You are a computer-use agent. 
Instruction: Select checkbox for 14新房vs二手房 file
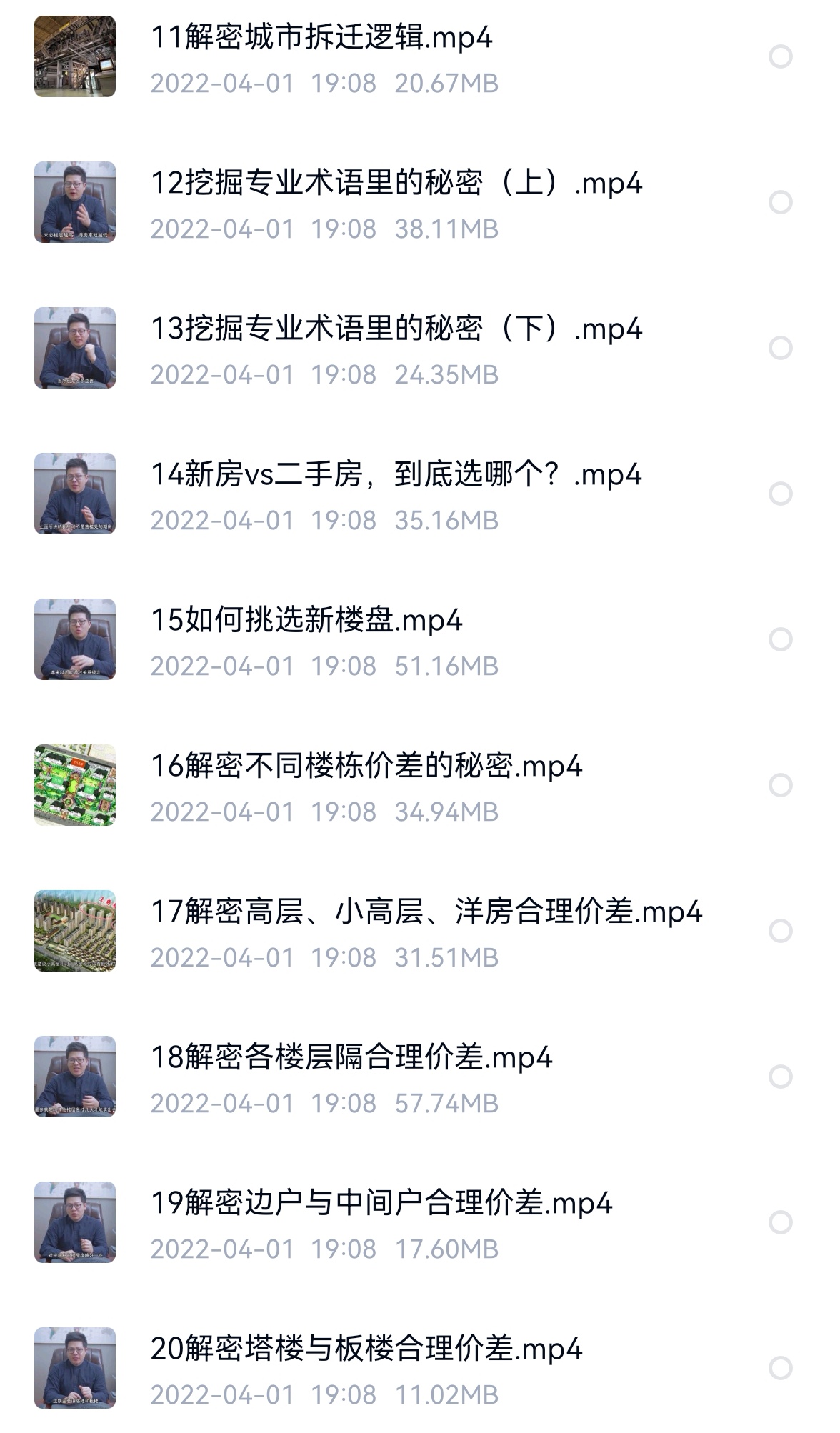pos(780,494)
